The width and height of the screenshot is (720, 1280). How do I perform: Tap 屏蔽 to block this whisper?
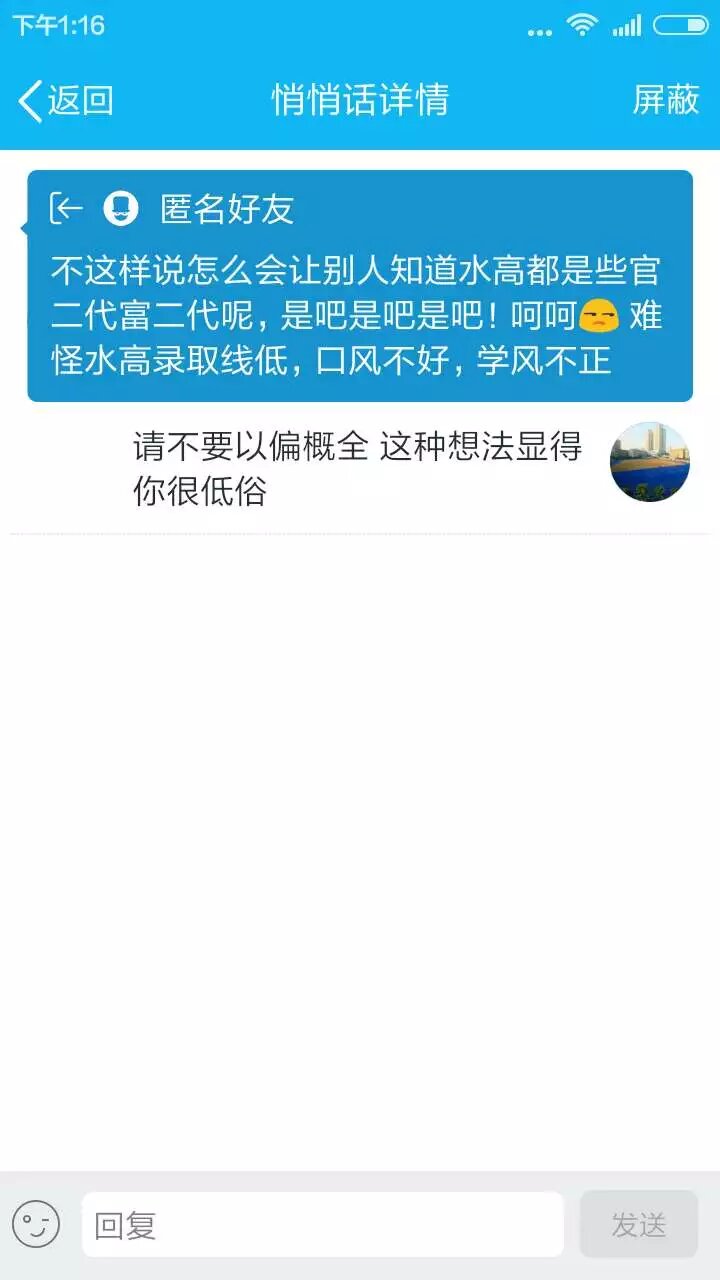tap(665, 100)
